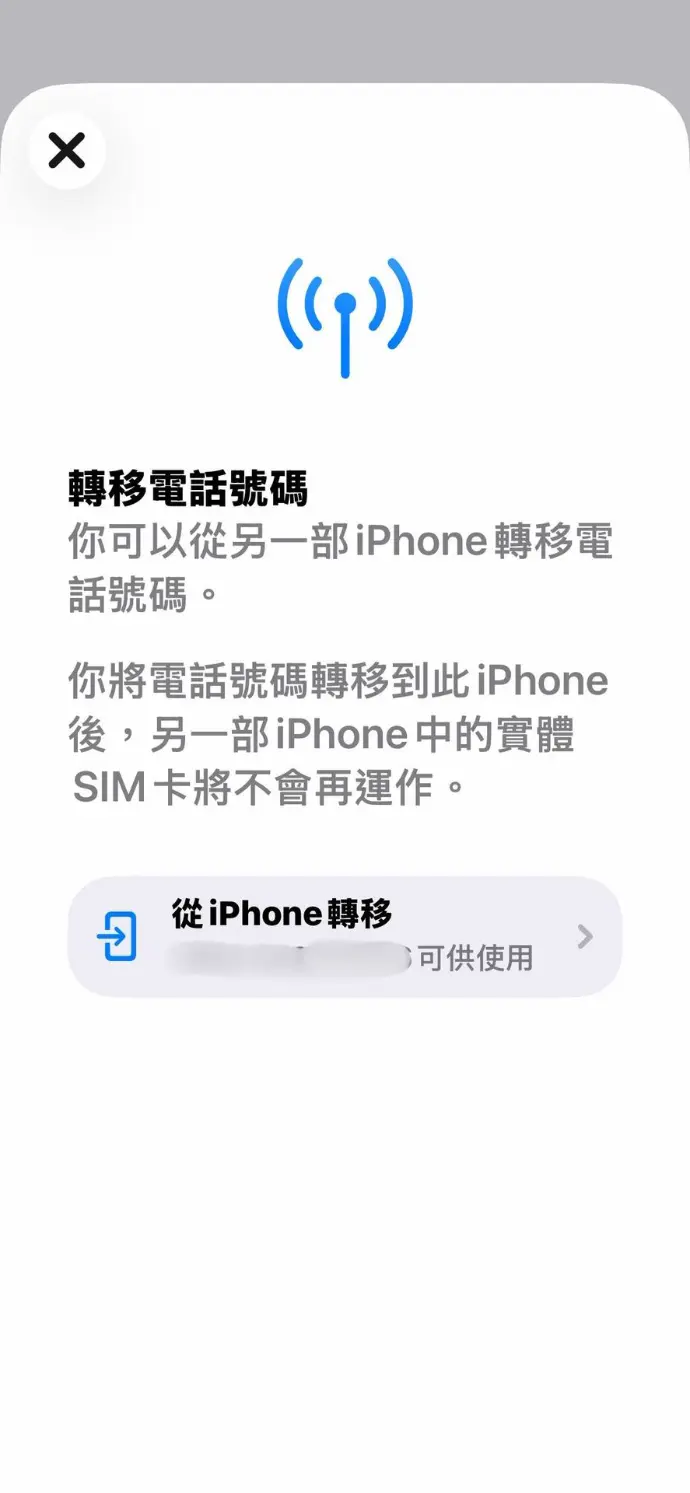Open the 從 iPhone 轉移 option

coord(344,936)
